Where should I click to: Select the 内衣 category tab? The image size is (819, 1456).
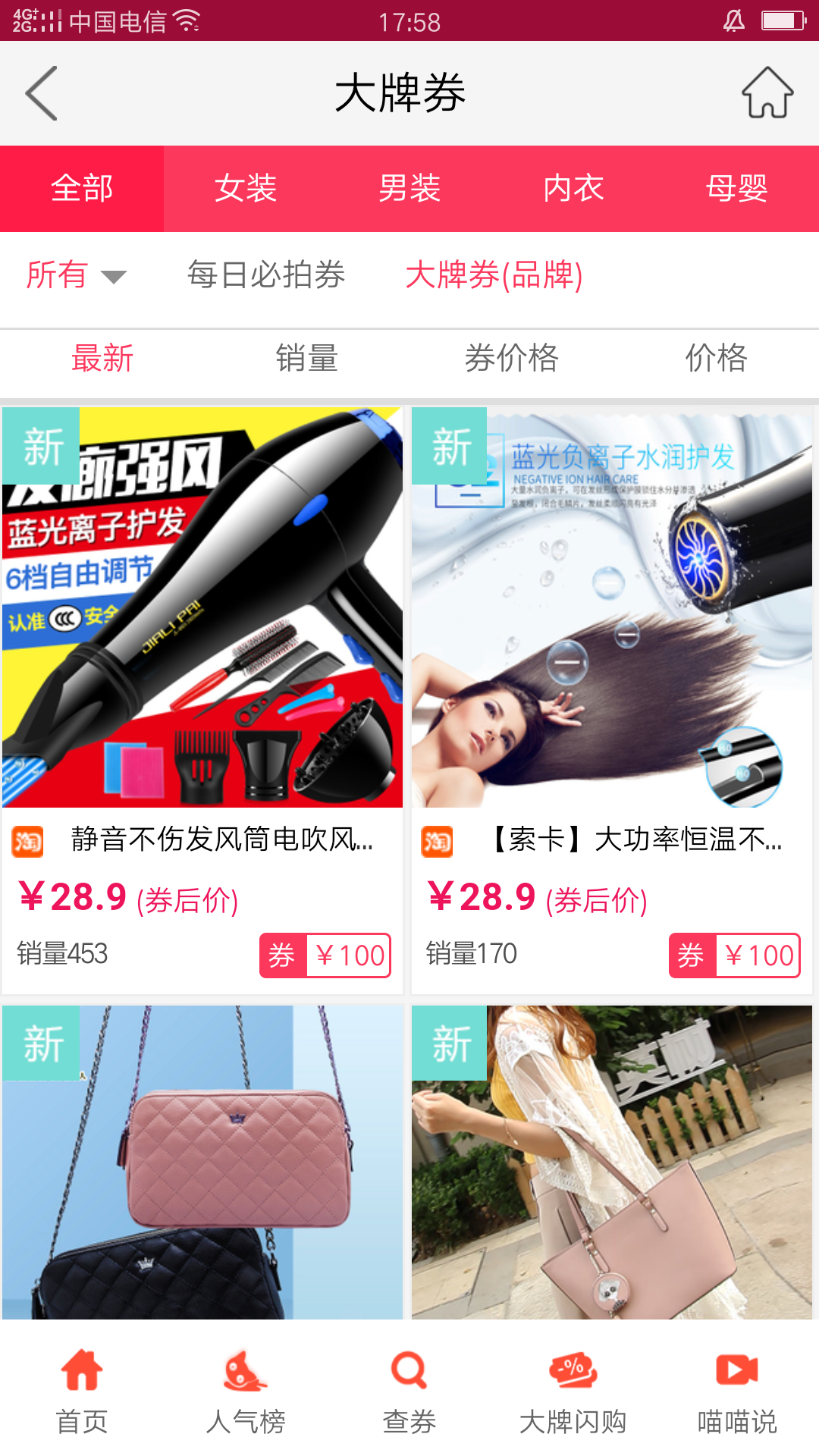(573, 189)
